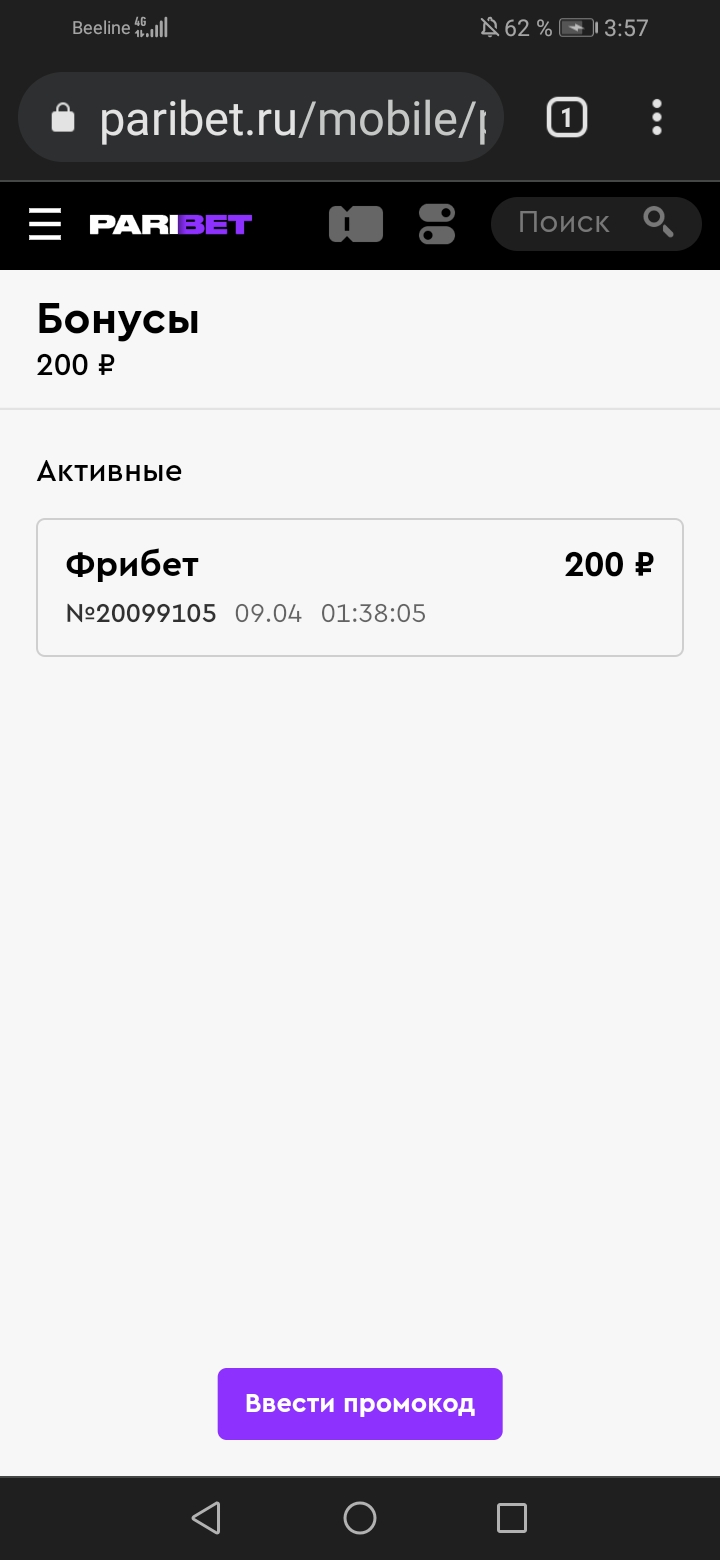Viewport: 720px width, 1560px height.
Task: Click the magnifier icon in search bar
Action: (x=657, y=222)
